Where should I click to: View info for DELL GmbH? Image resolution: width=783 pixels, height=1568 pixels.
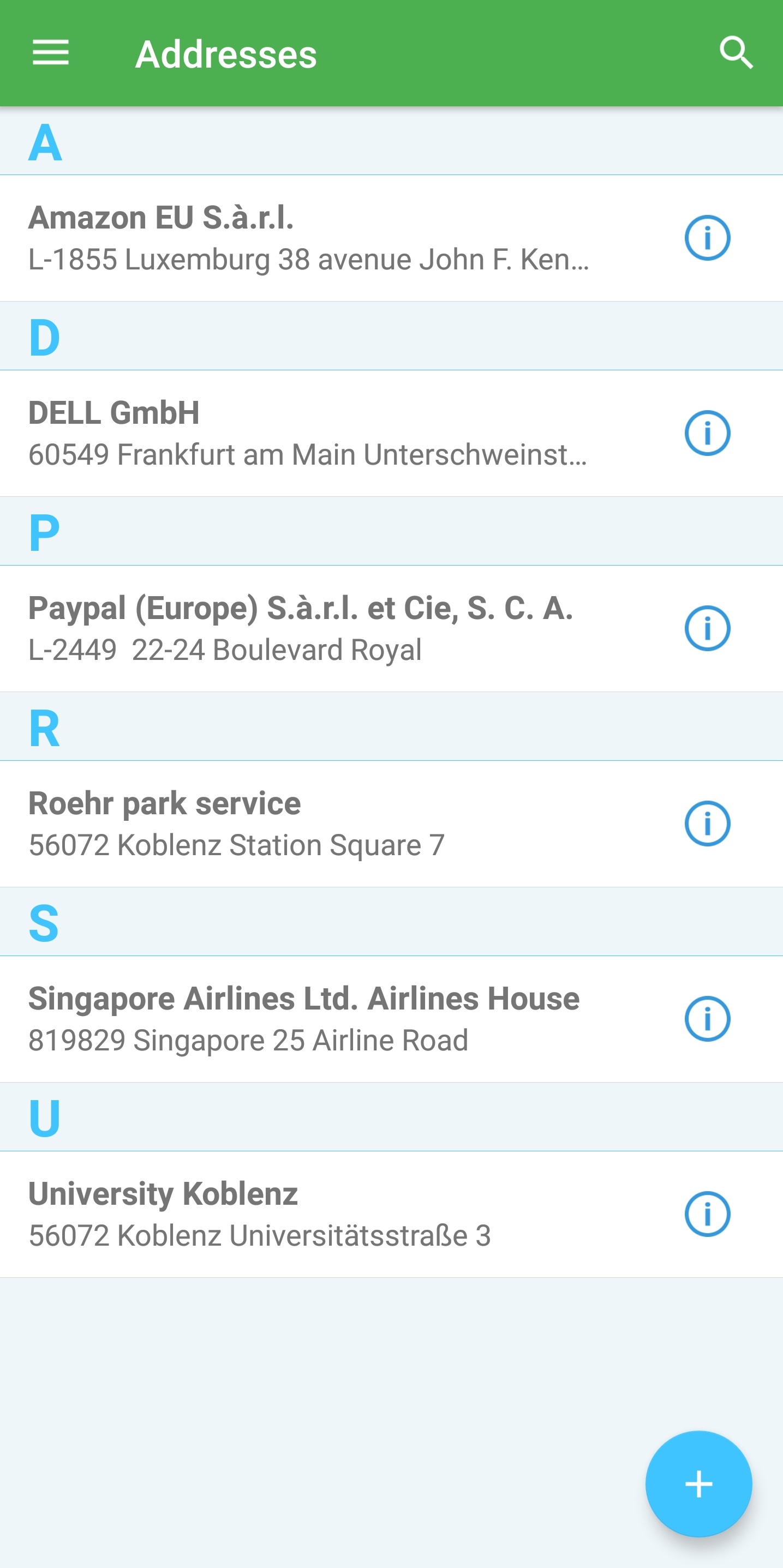click(707, 434)
